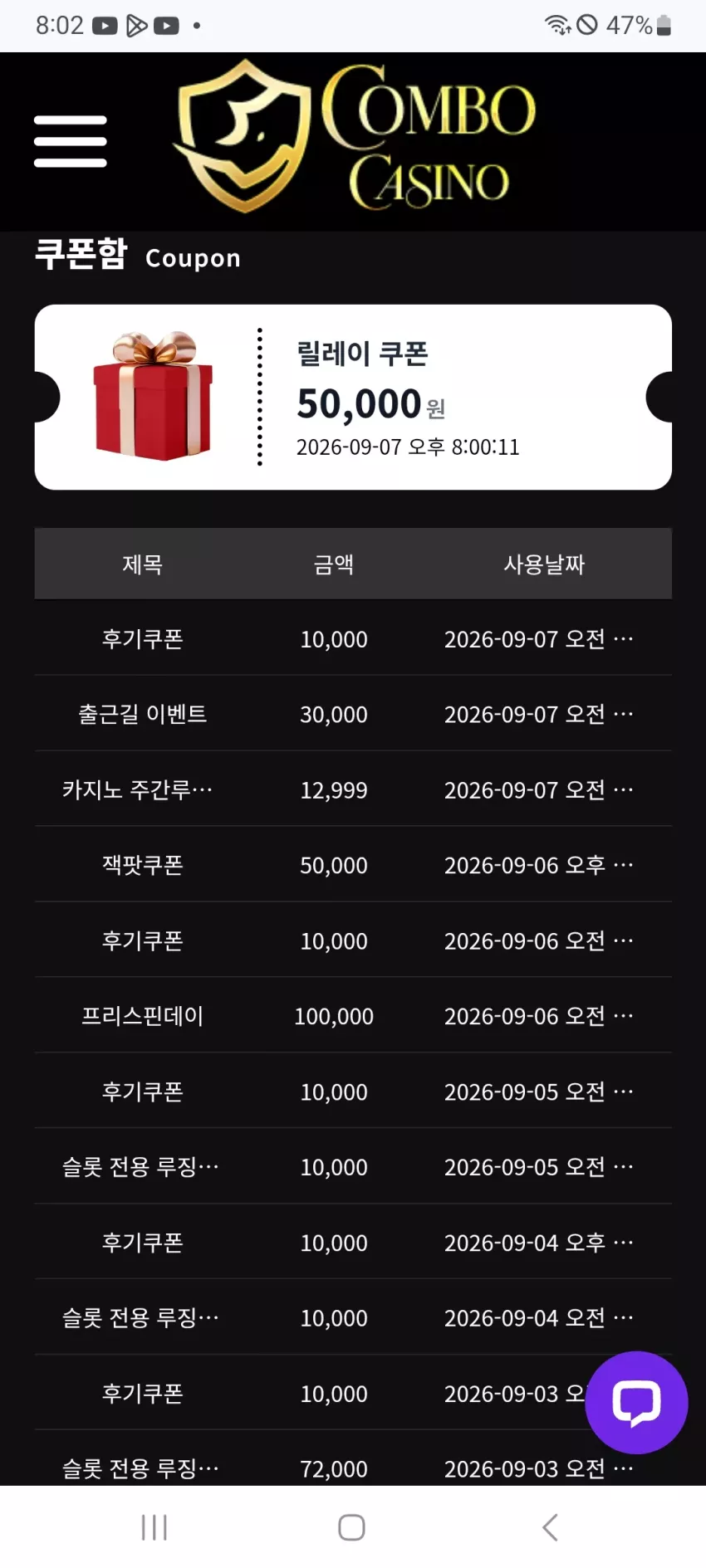
Task: Go back with the system back button
Action: 550,1526
